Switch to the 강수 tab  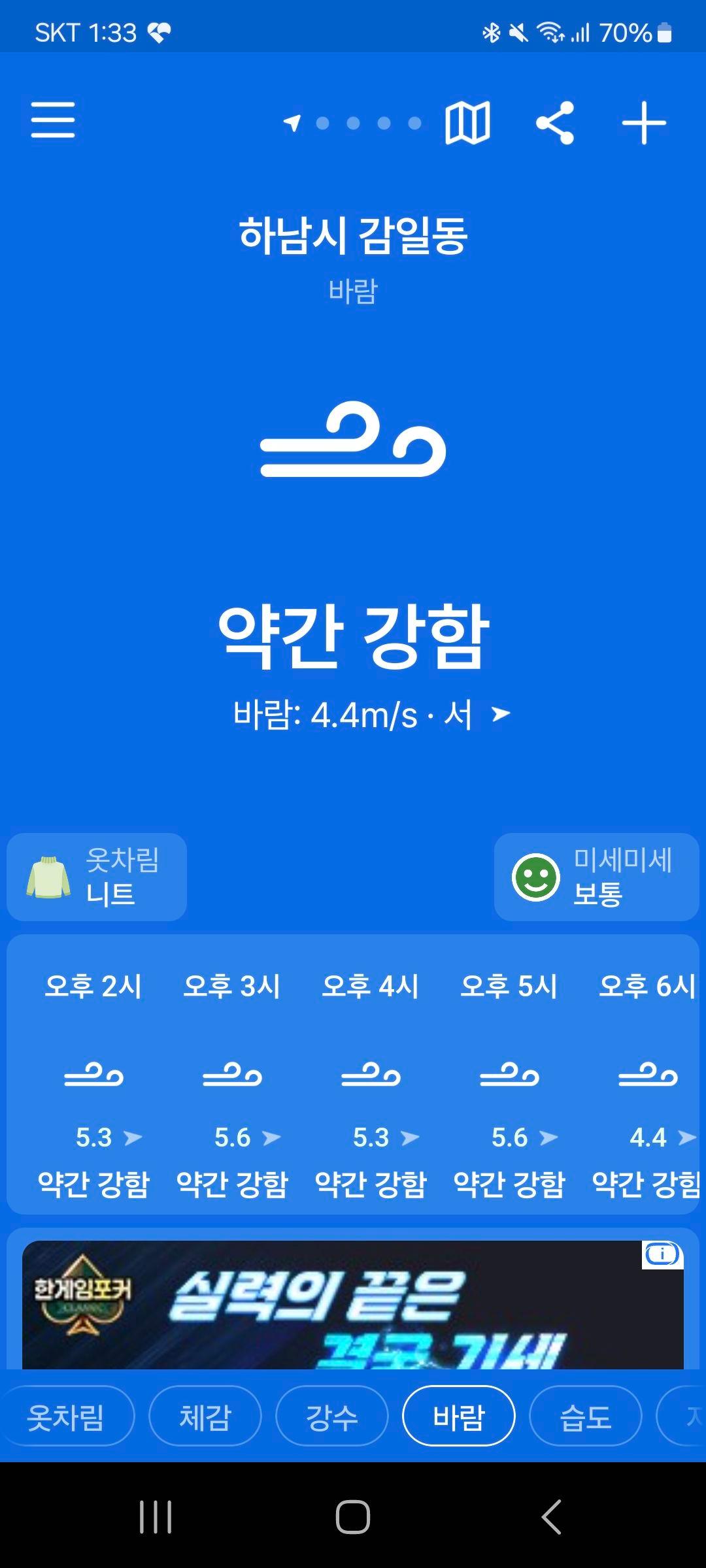point(332,1416)
